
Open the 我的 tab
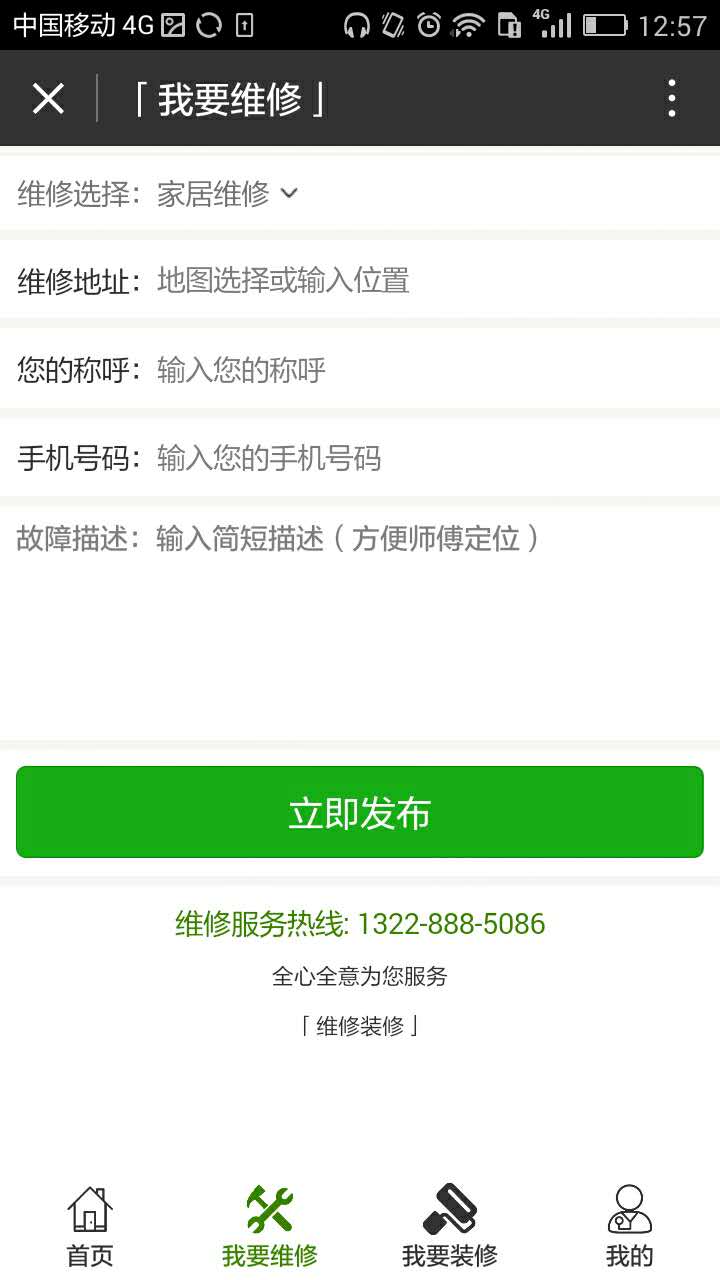point(630,1226)
